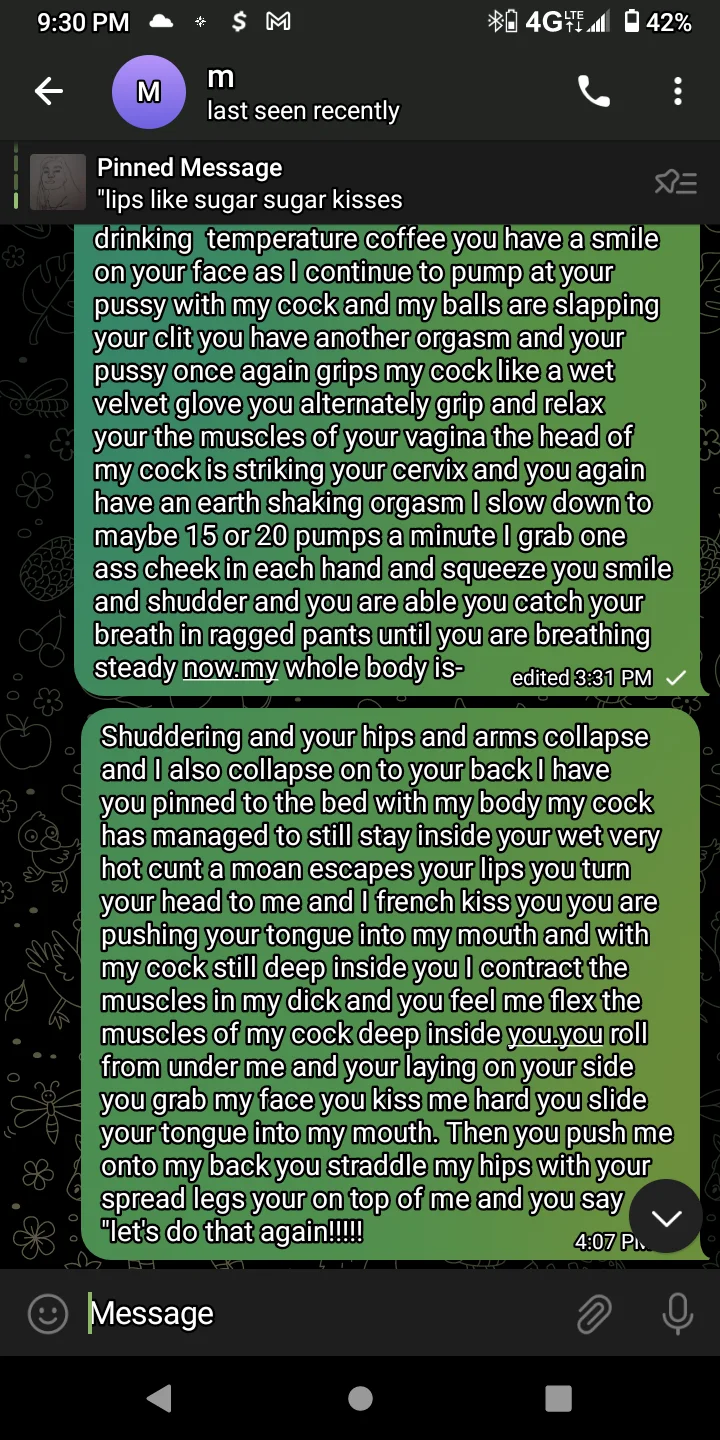The height and width of the screenshot is (1440, 720).
Task: Open the emoji picker
Action: pyautogui.click(x=47, y=1313)
